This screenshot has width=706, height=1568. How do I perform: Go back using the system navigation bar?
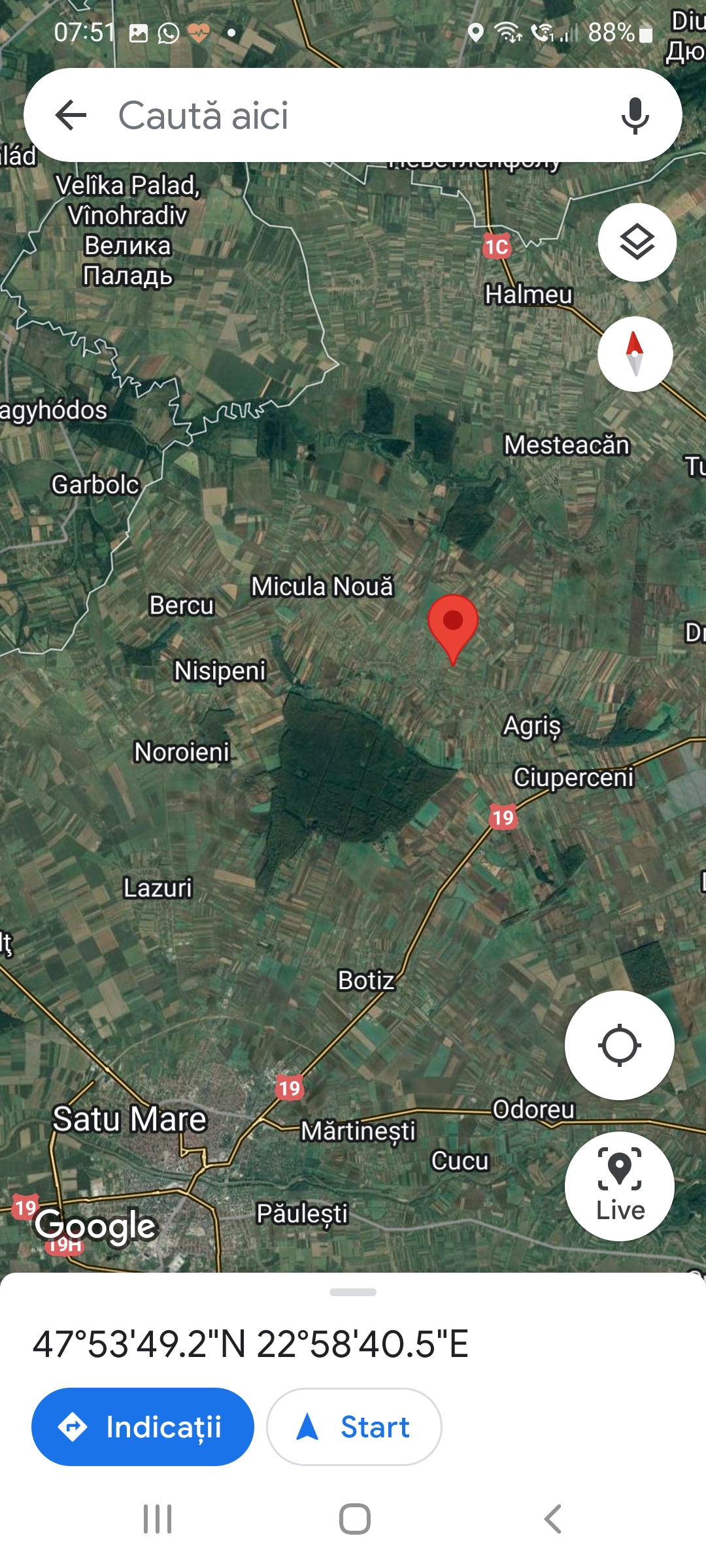point(552,1519)
